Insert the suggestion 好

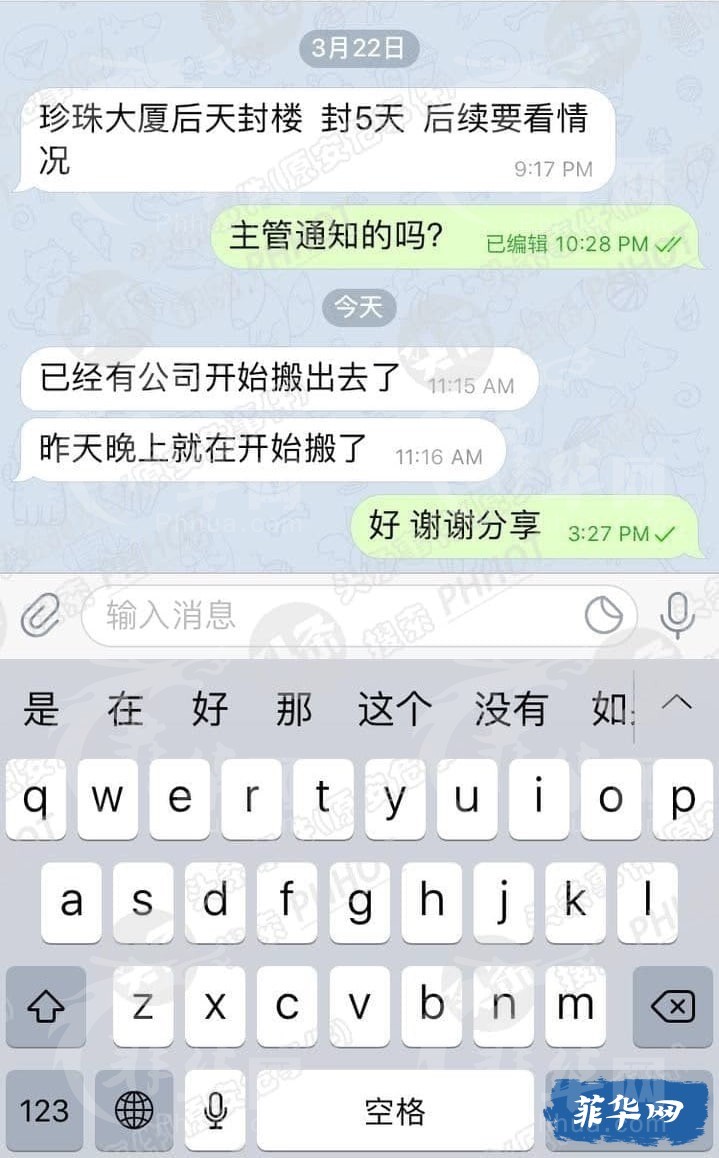click(x=210, y=710)
